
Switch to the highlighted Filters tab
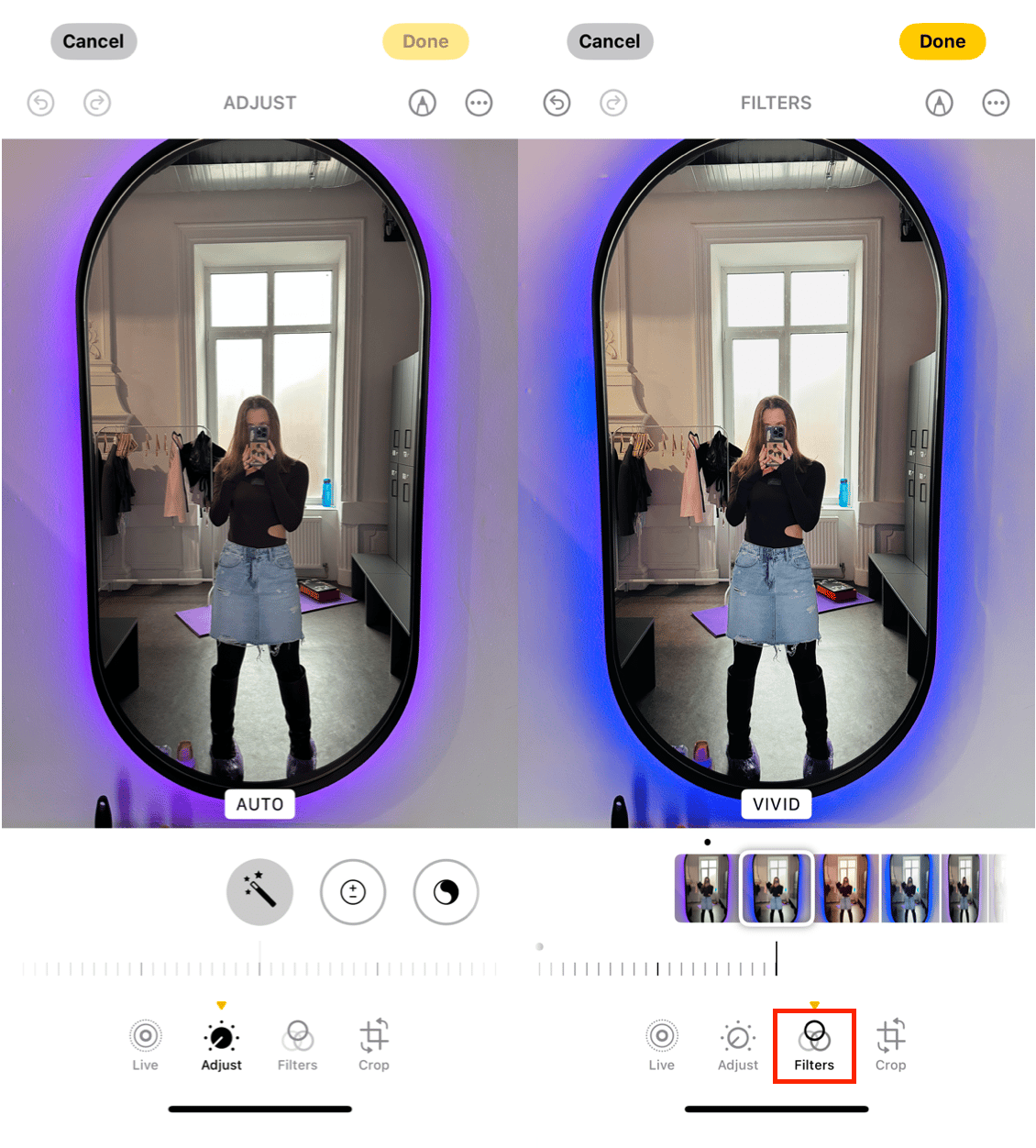814,1045
